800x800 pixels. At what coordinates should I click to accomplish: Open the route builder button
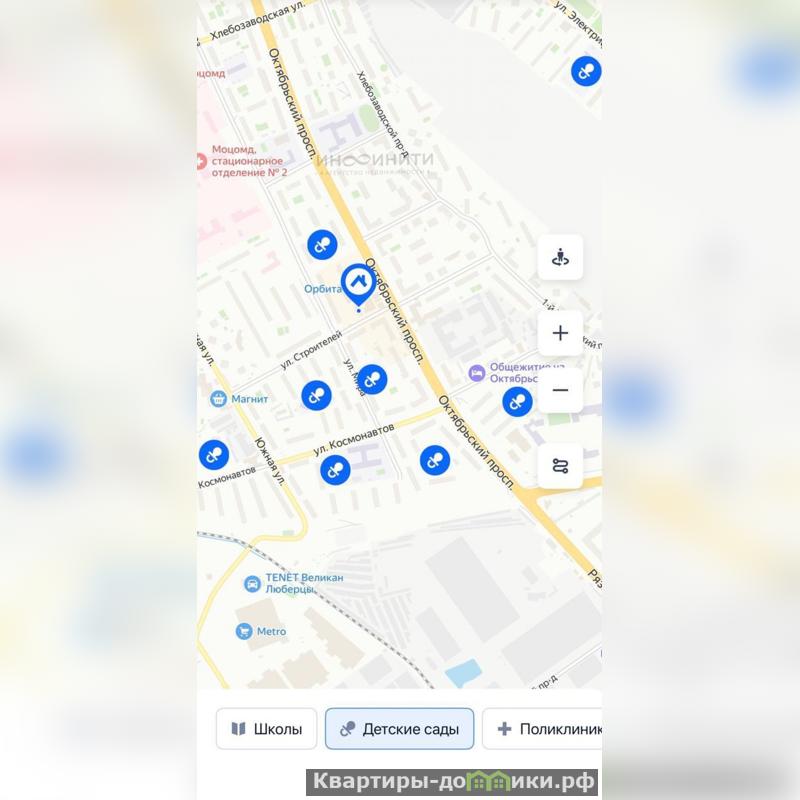pyautogui.click(x=560, y=465)
